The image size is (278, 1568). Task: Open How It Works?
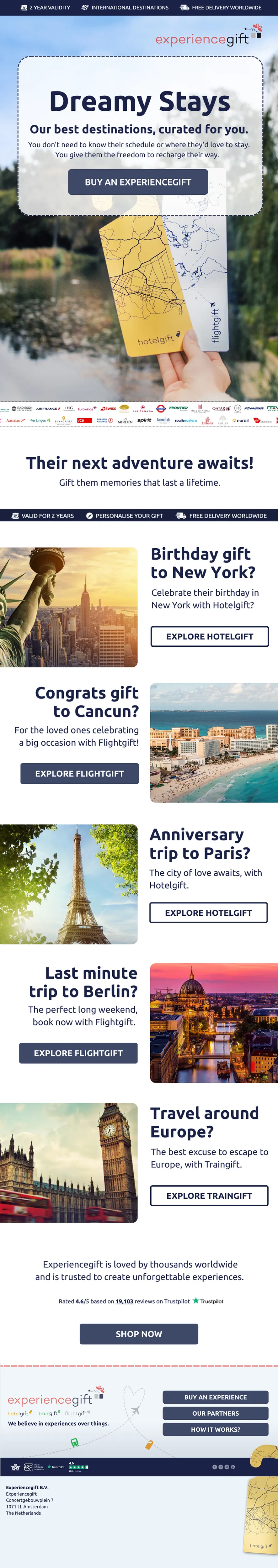click(215, 1429)
